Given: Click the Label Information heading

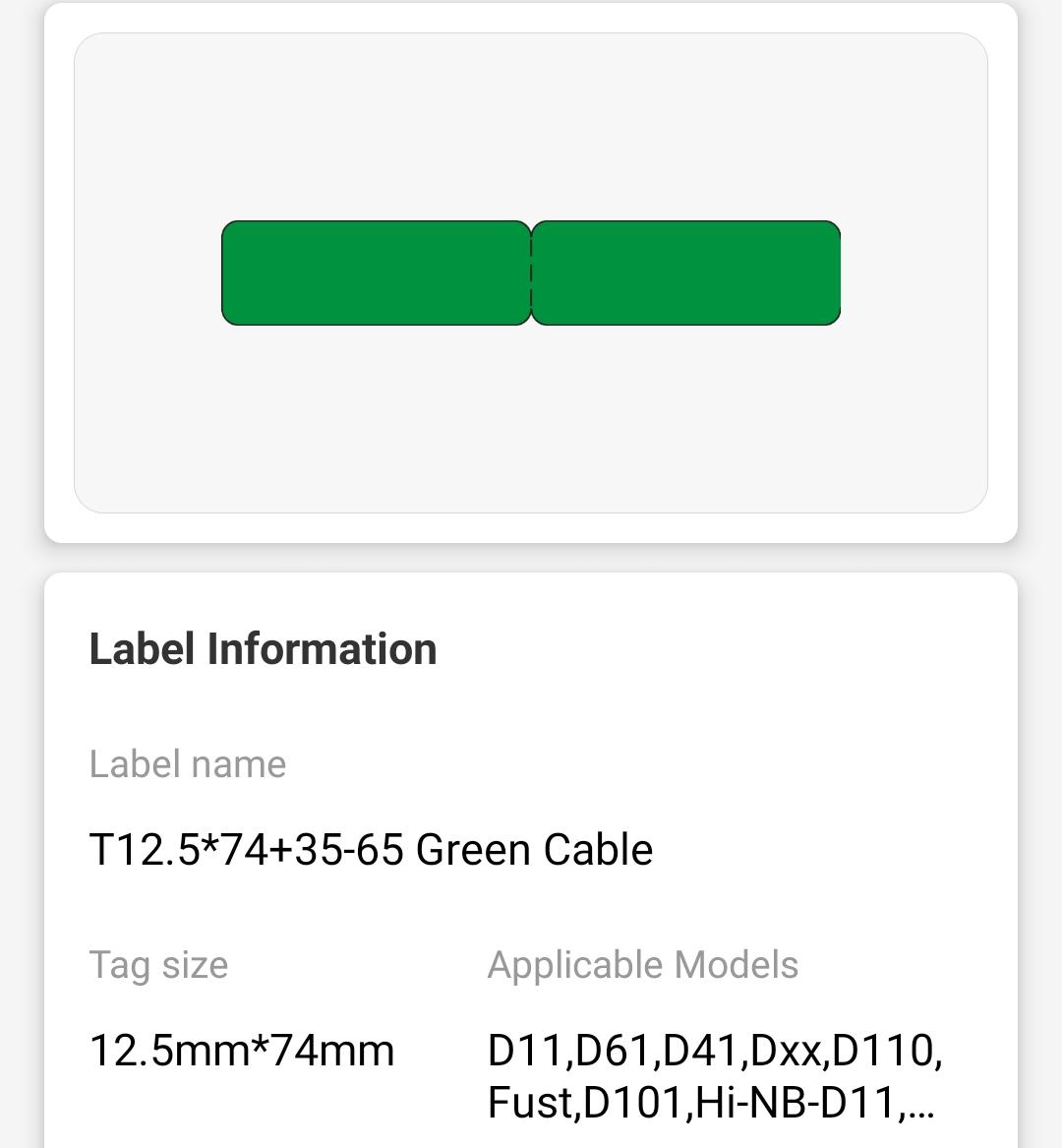Looking at the screenshot, I should [264, 648].
